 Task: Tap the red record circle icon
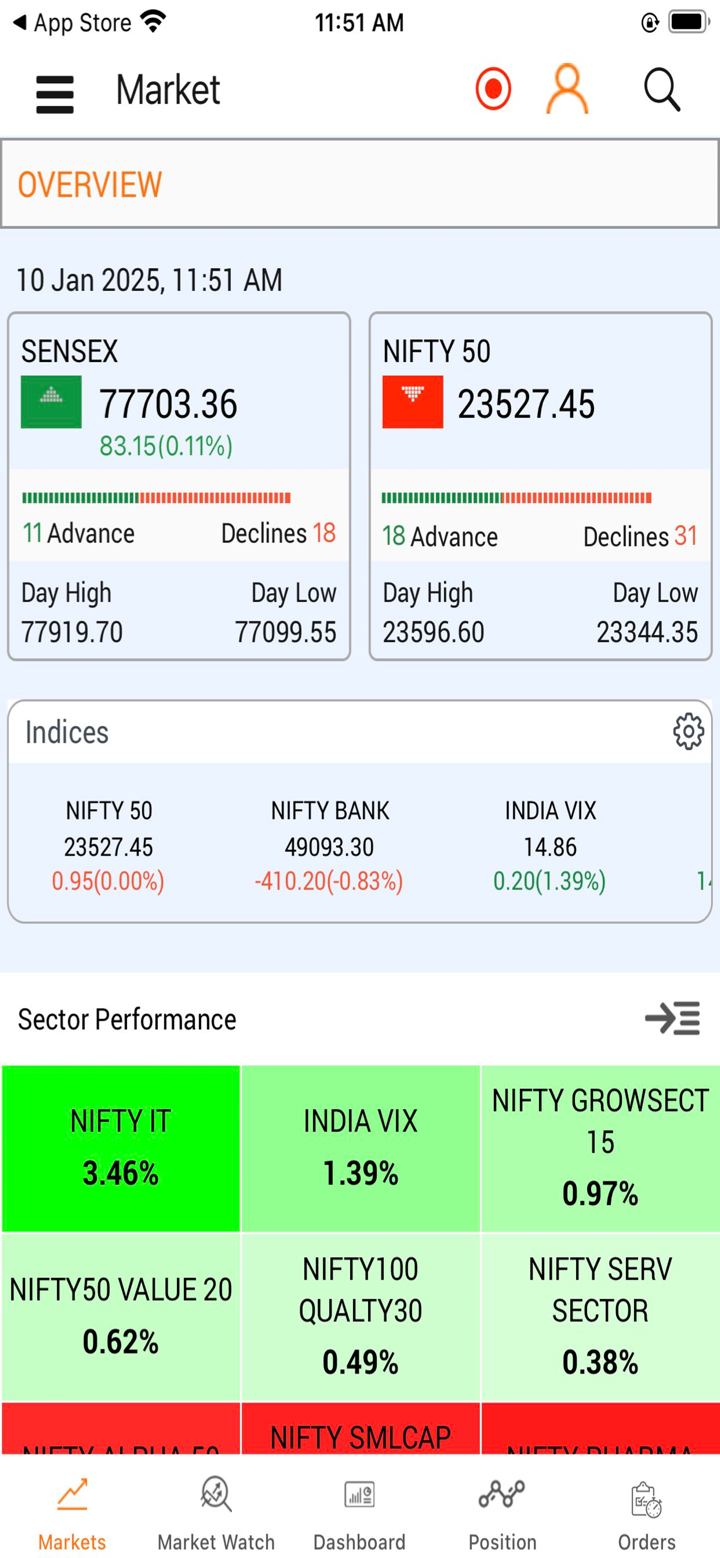point(493,90)
